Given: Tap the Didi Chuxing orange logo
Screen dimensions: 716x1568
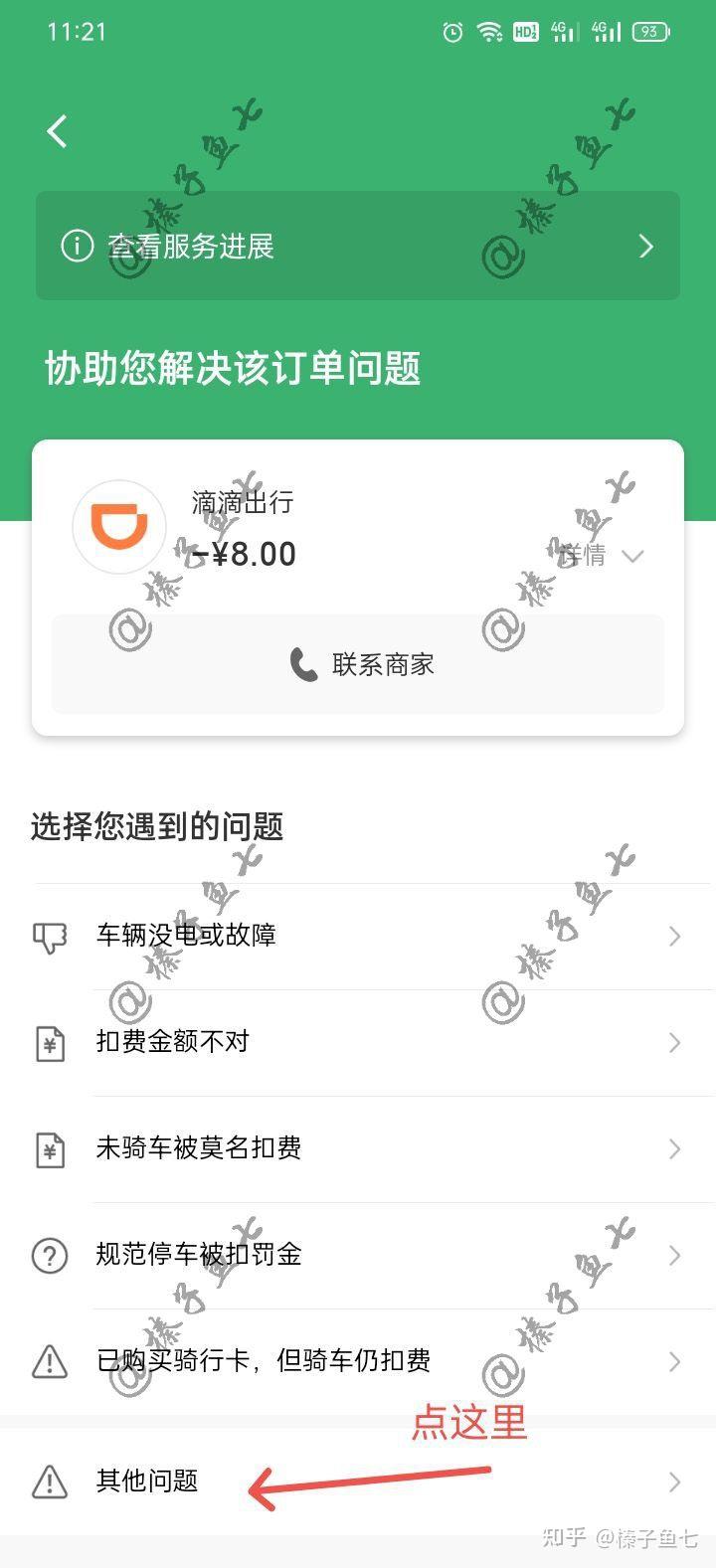Looking at the screenshot, I should (119, 527).
